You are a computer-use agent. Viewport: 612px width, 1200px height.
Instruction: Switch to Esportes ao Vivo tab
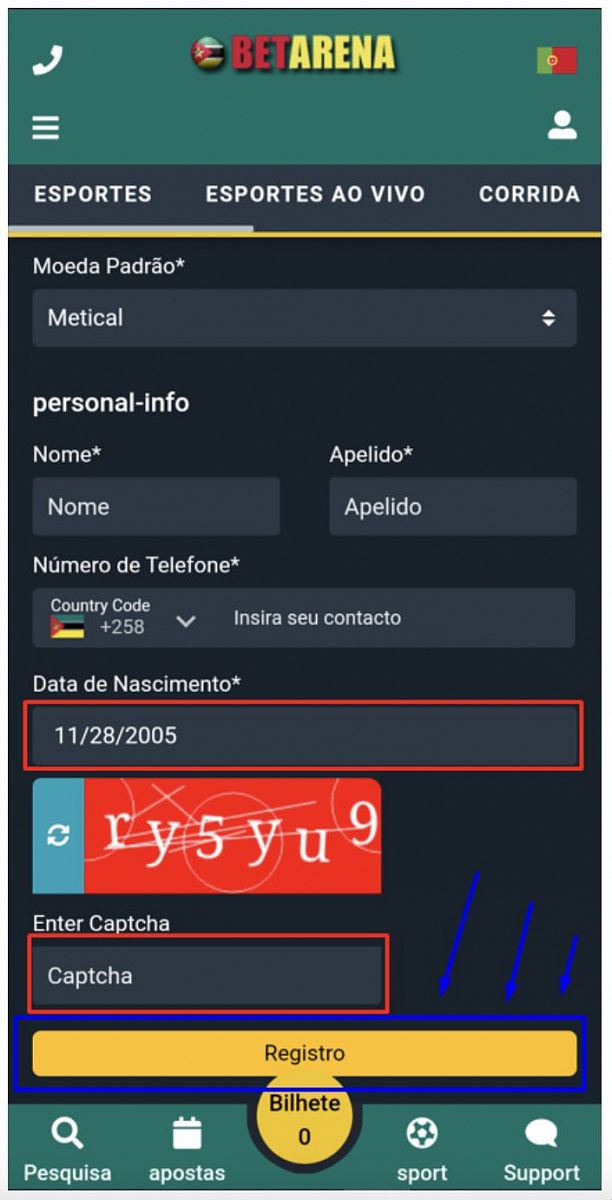click(x=315, y=194)
